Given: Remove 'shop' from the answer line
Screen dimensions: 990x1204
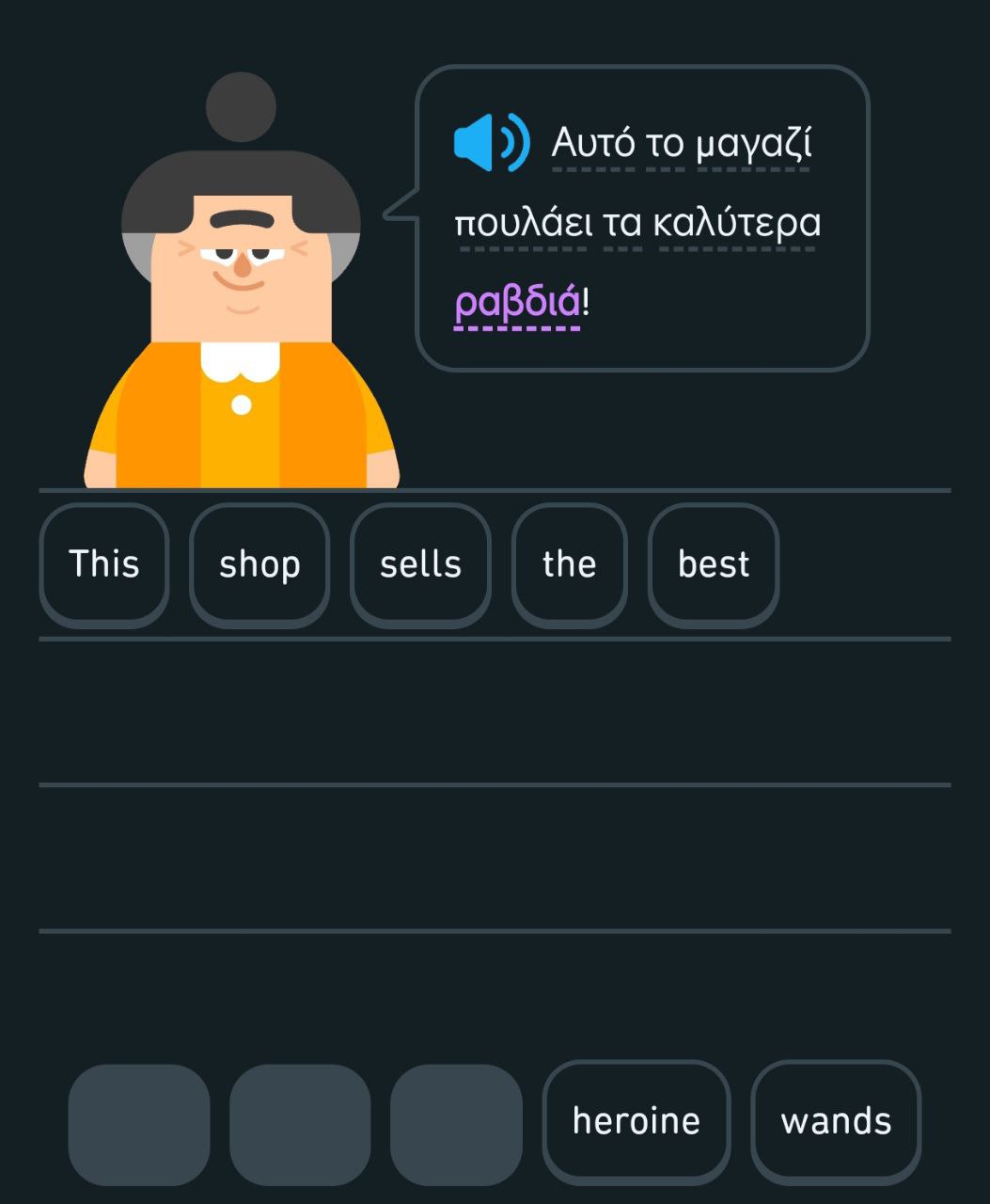Looking at the screenshot, I should point(259,564).
